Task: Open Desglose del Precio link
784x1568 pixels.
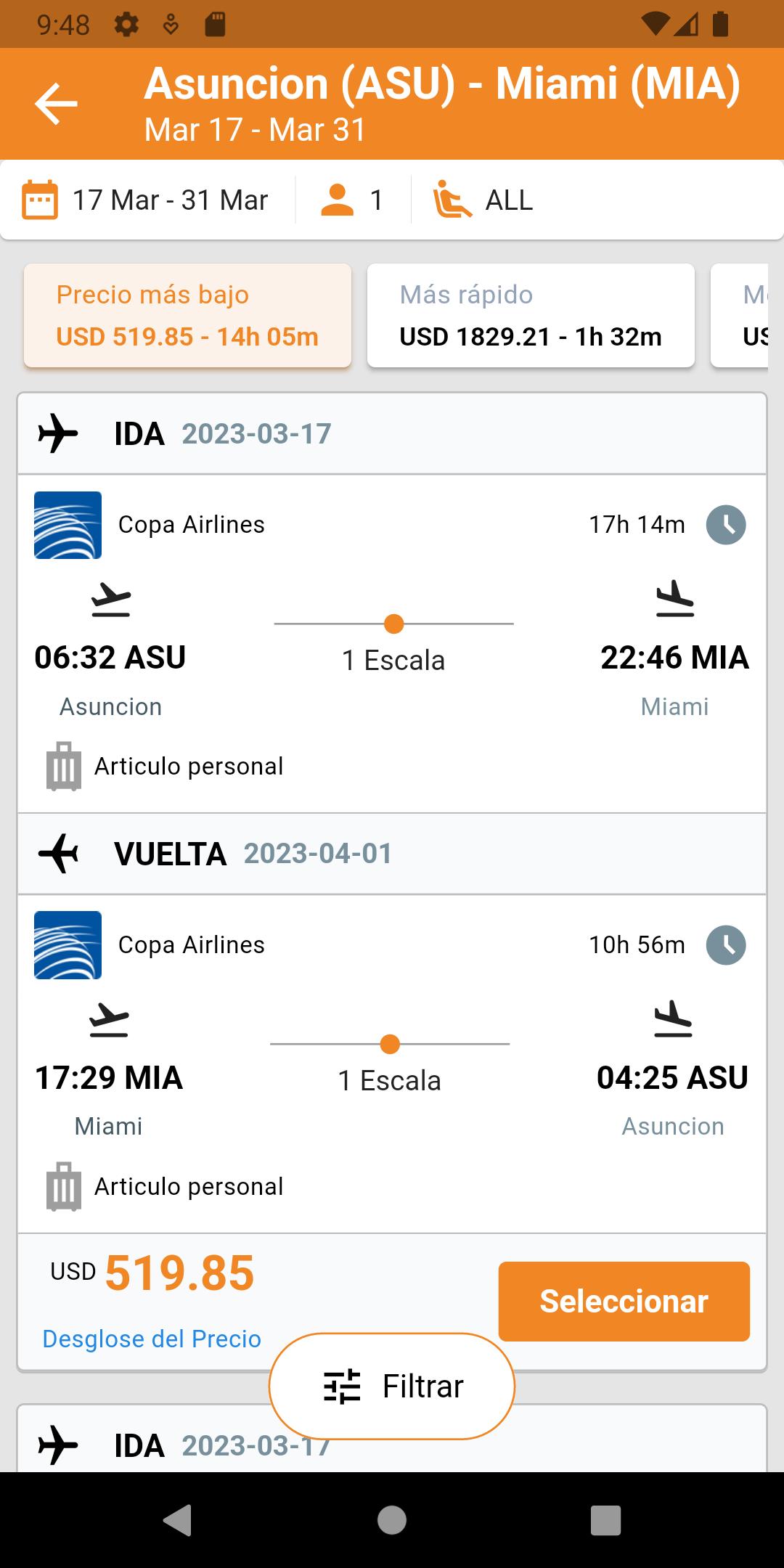Action: pos(152,1339)
